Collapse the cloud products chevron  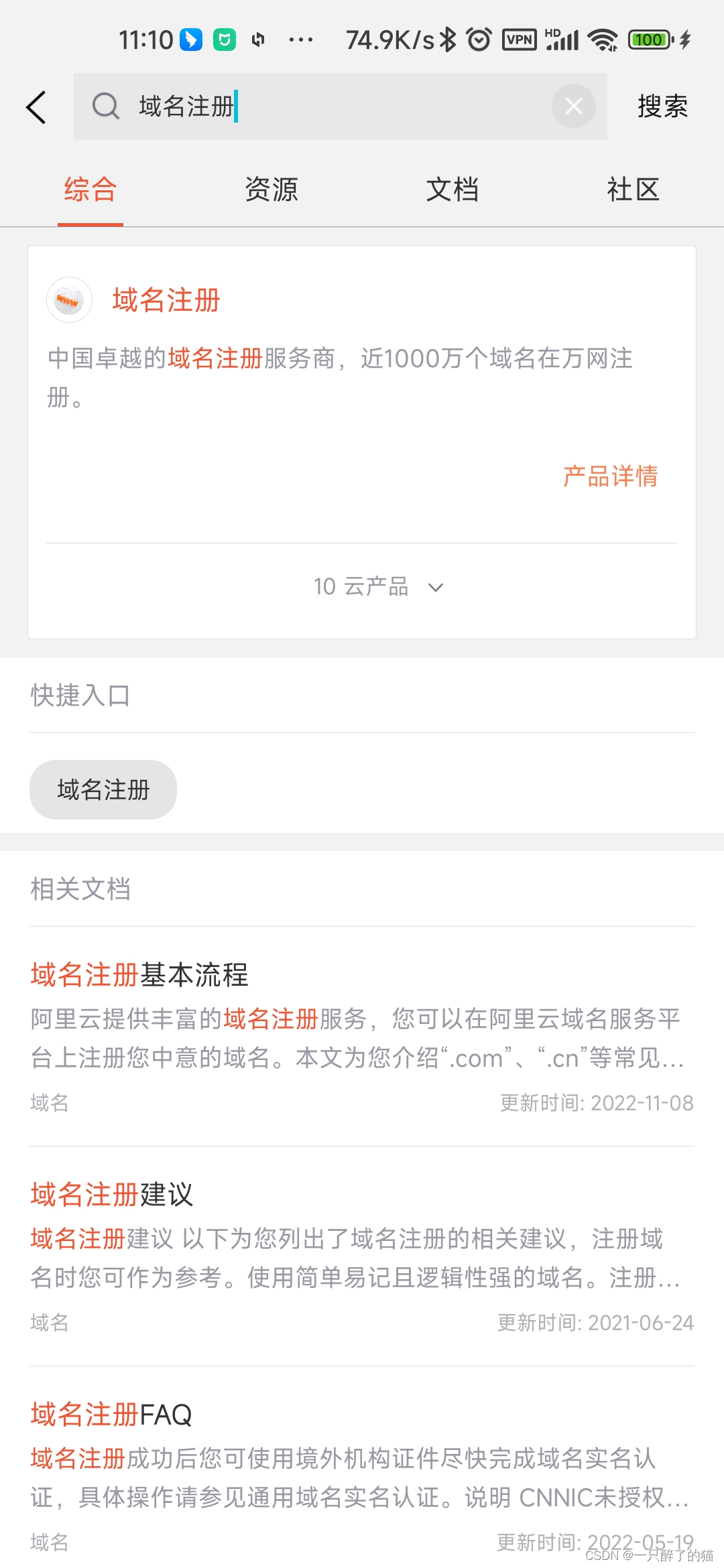435,588
